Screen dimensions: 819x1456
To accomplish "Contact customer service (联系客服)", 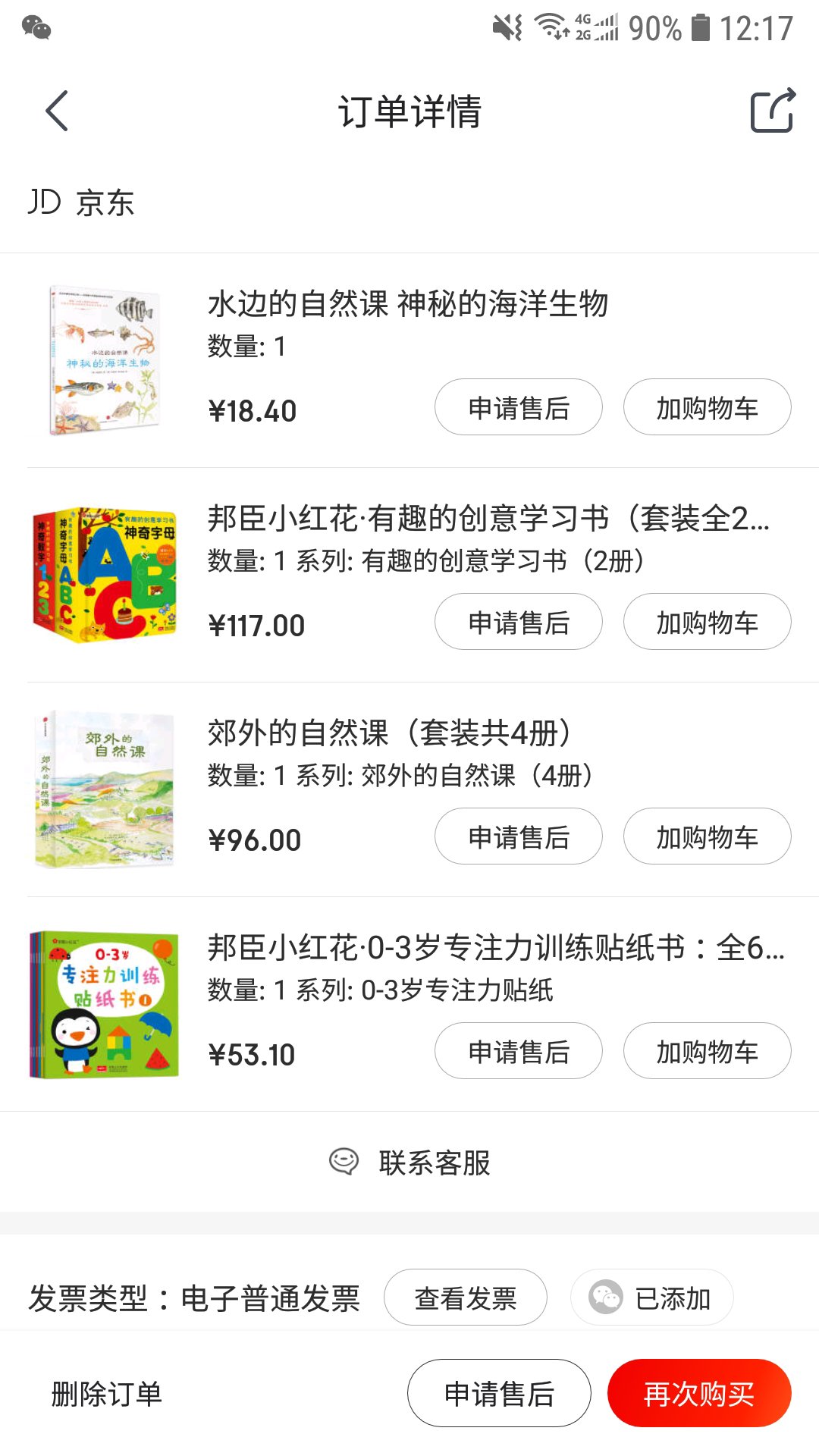I will tap(409, 1162).
